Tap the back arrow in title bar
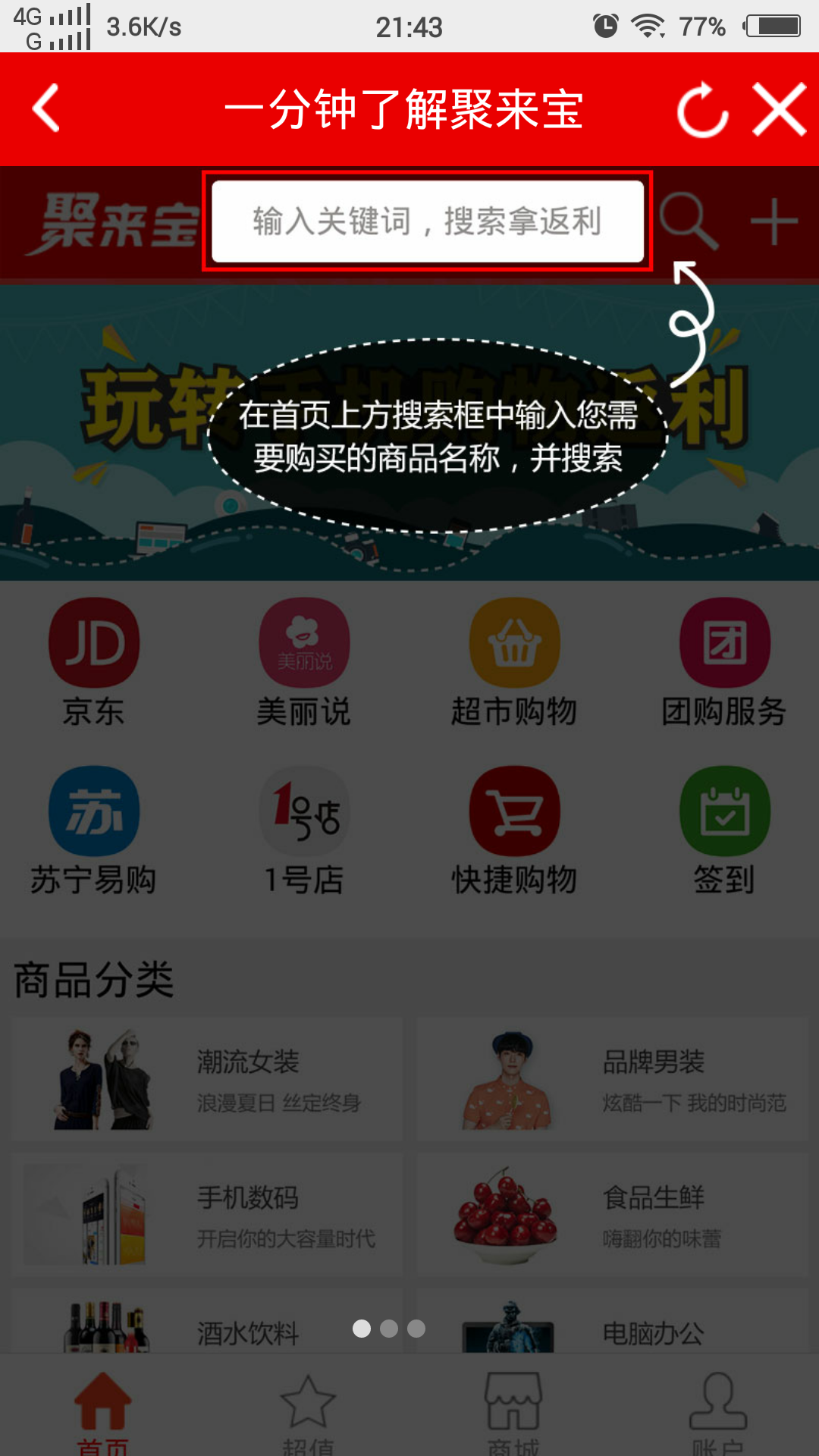The height and width of the screenshot is (1456, 819). 45,108
